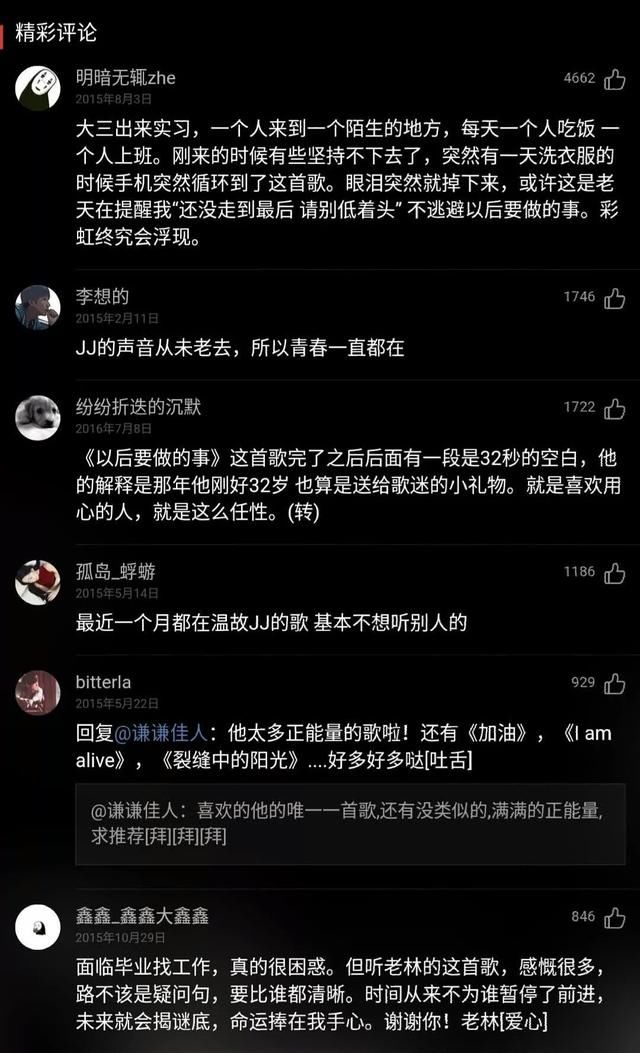Open 鑫鑫_鑫鑫大鑫鑫's profile avatar
This screenshot has height=1053, width=640.
[38, 926]
